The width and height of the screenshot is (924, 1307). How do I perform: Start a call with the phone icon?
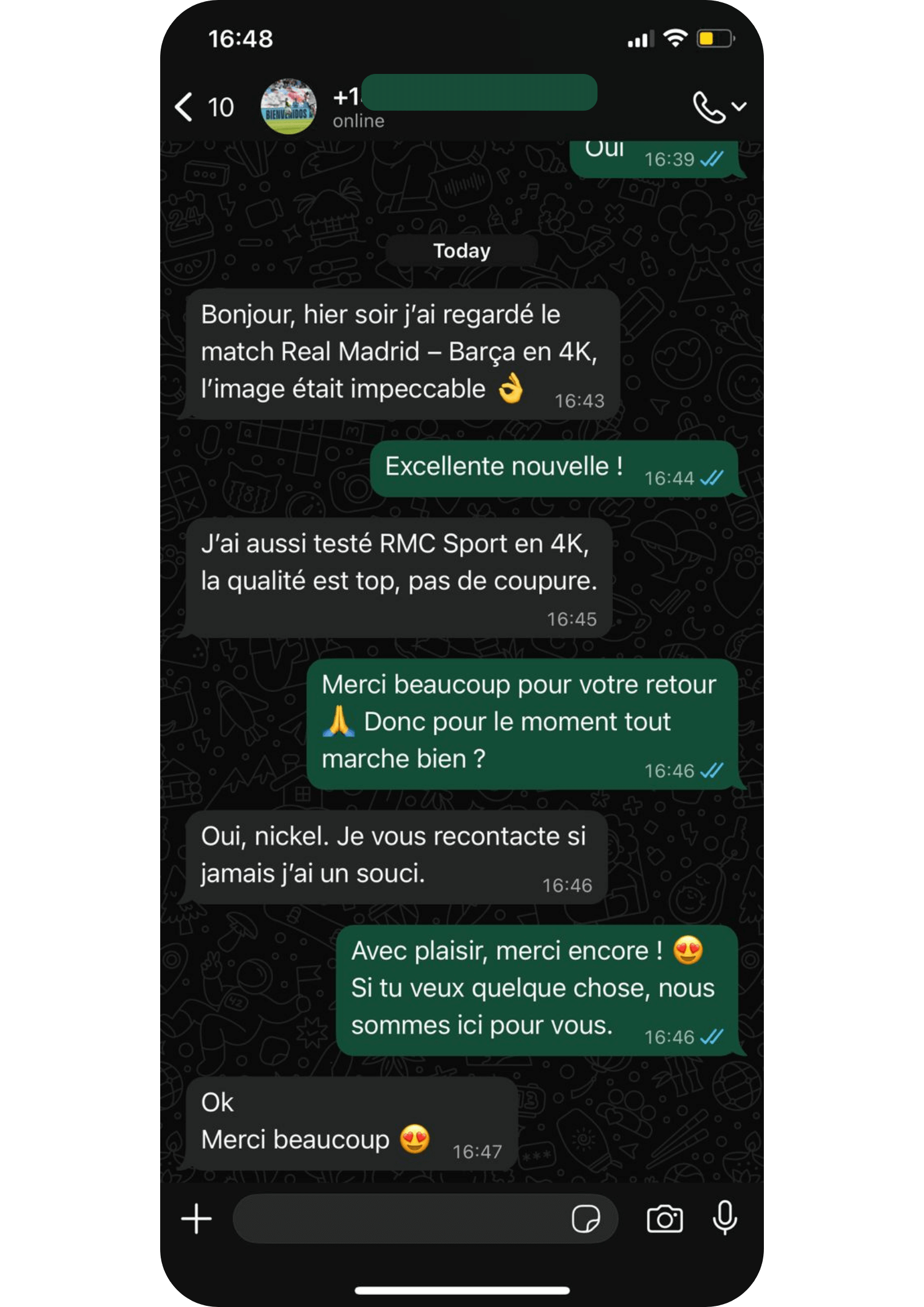pyautogui.click(x=708, y=107)
